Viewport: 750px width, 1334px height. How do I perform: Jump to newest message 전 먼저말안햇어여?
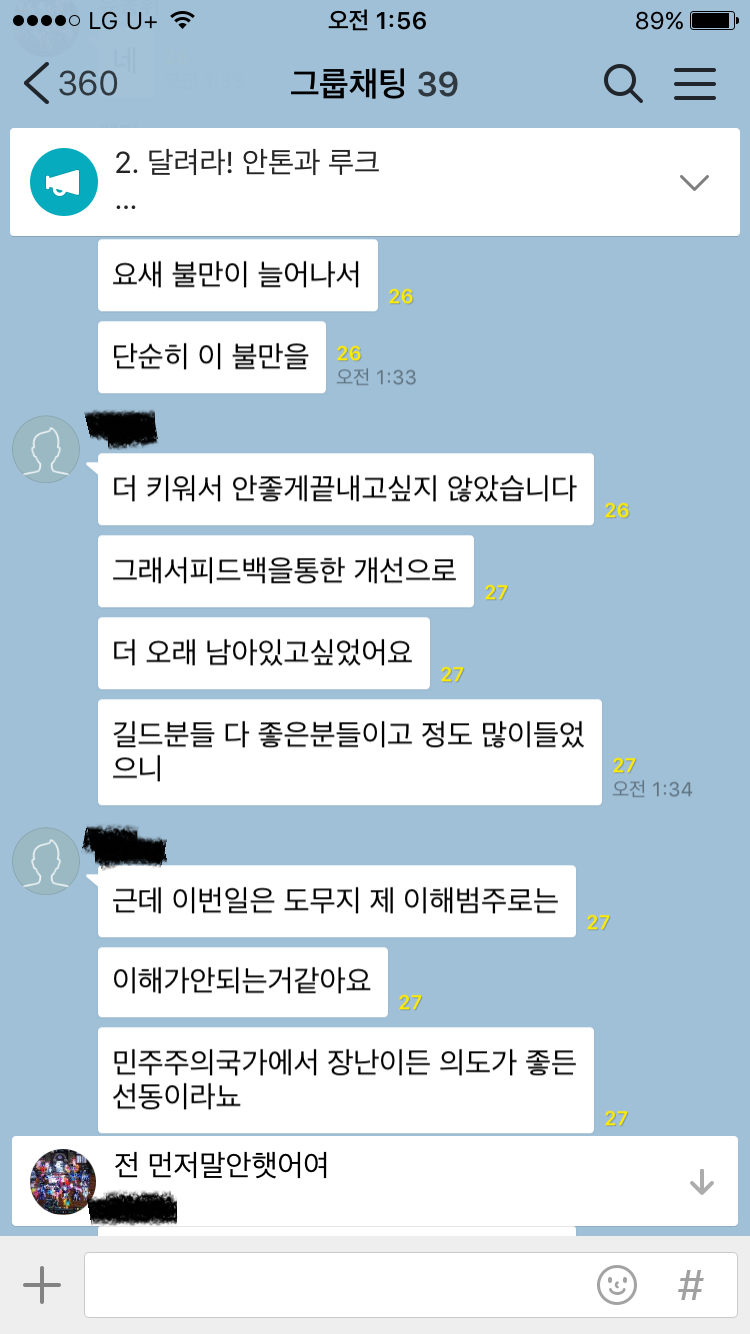[702, 1182]
